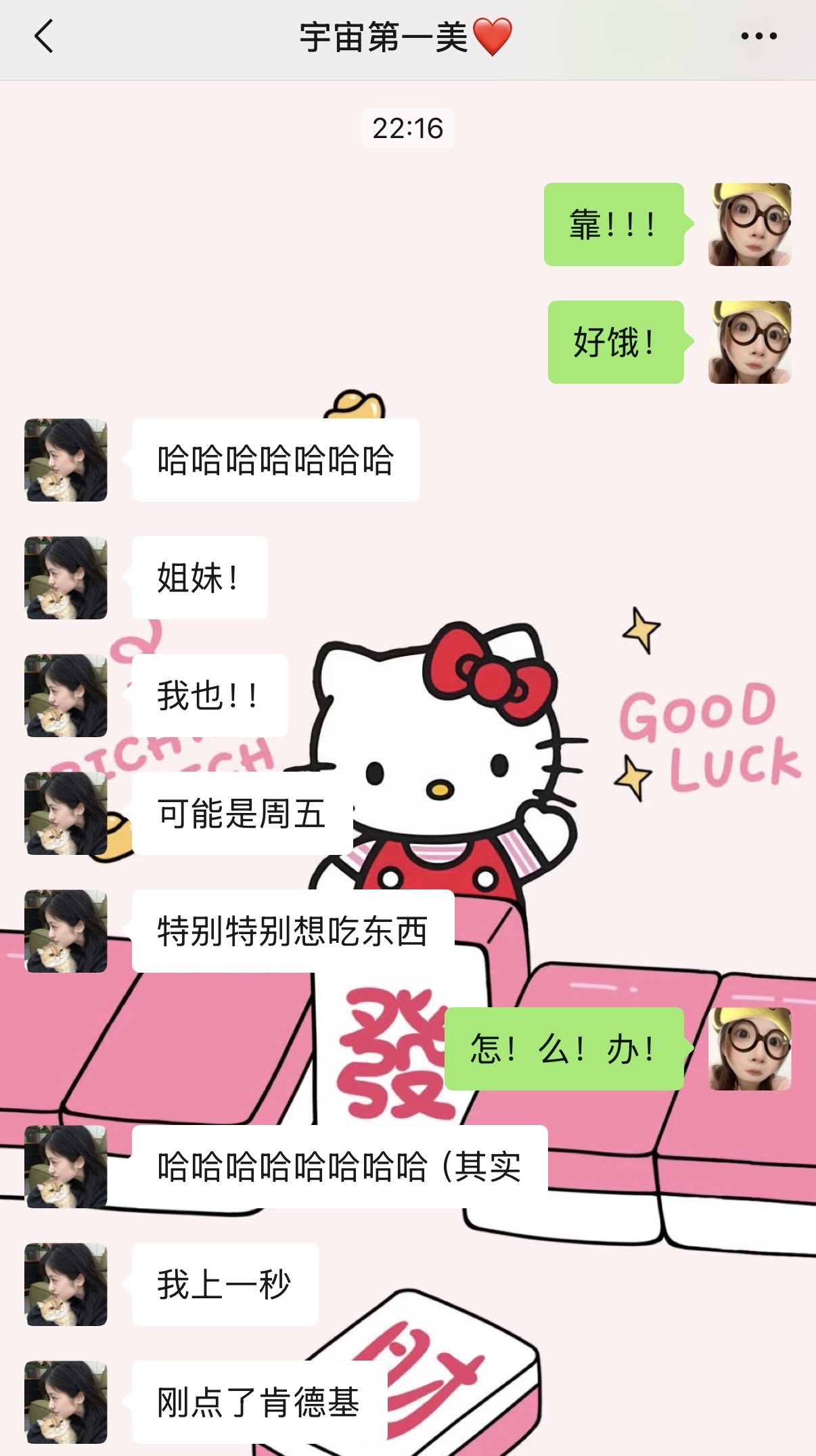Tap avatar next to 怎!么!办! message
816x1456 pixels.
click(750, 1049)
